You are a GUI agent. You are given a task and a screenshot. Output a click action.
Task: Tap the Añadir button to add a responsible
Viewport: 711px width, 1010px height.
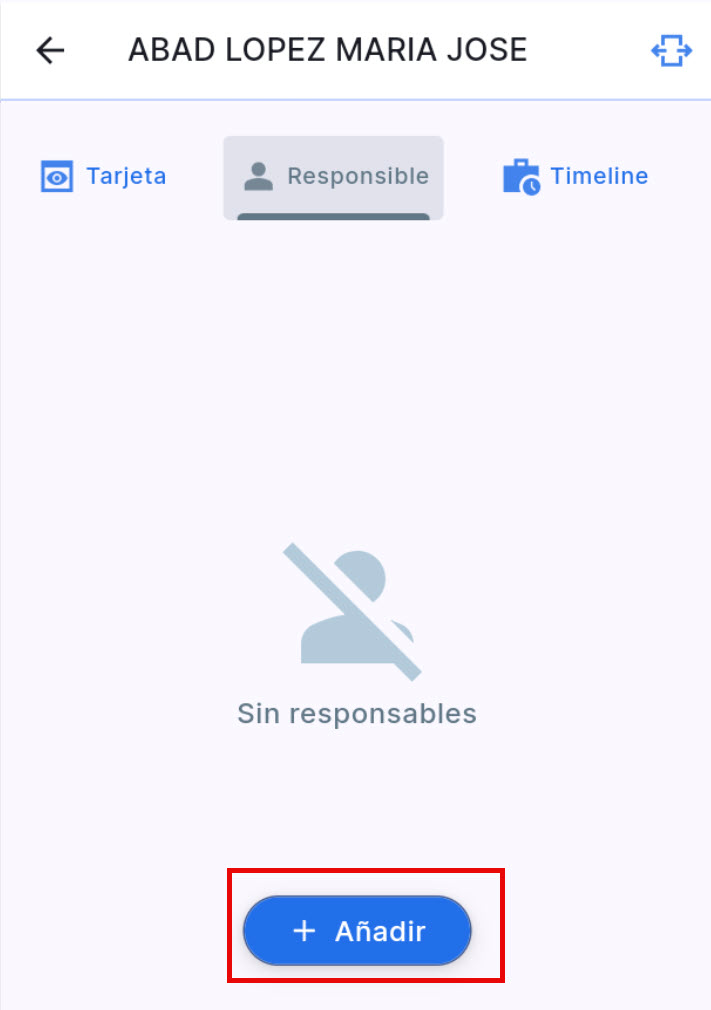coord(357,931)
